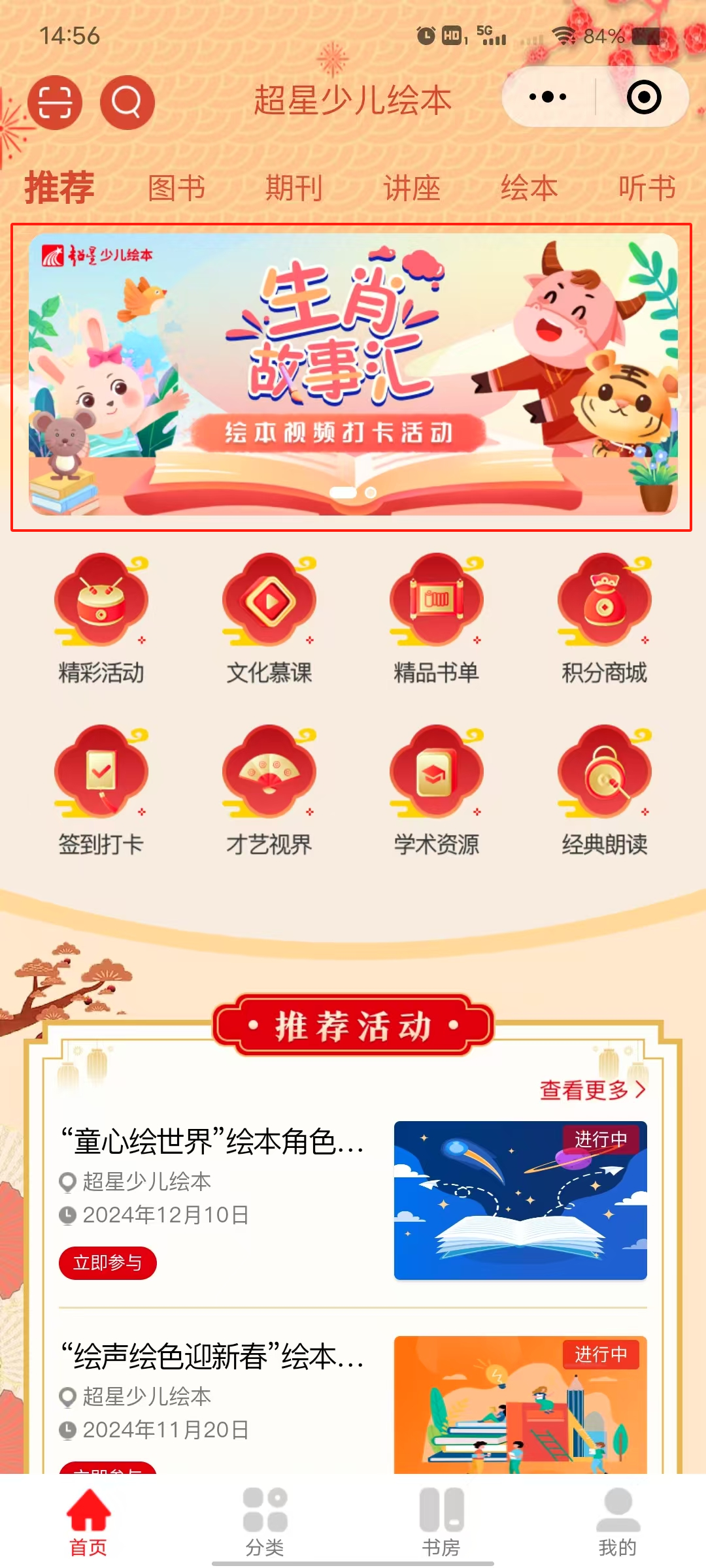Screen dimensions: 706x1568
Task: Open the 生肖故事汇 banner
Action: click(353, 374)
